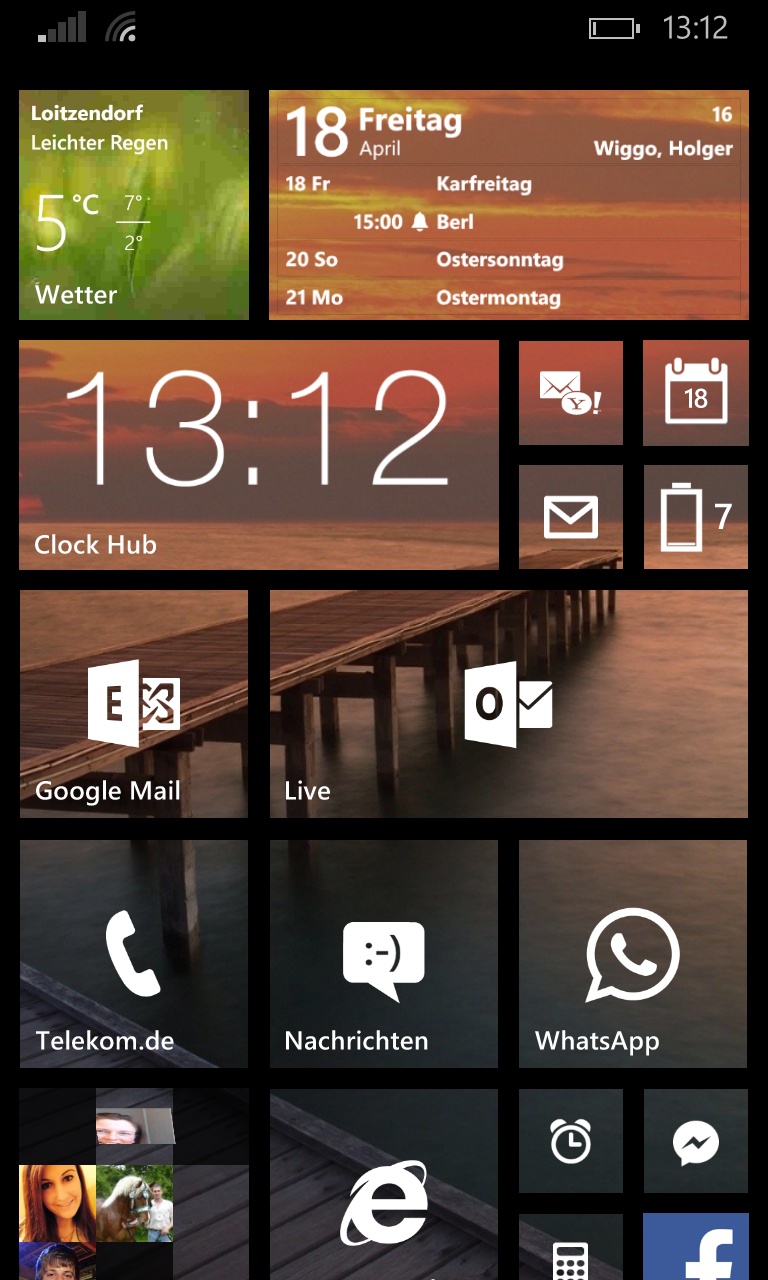Open the Clock Hub tile

point(259,455)
